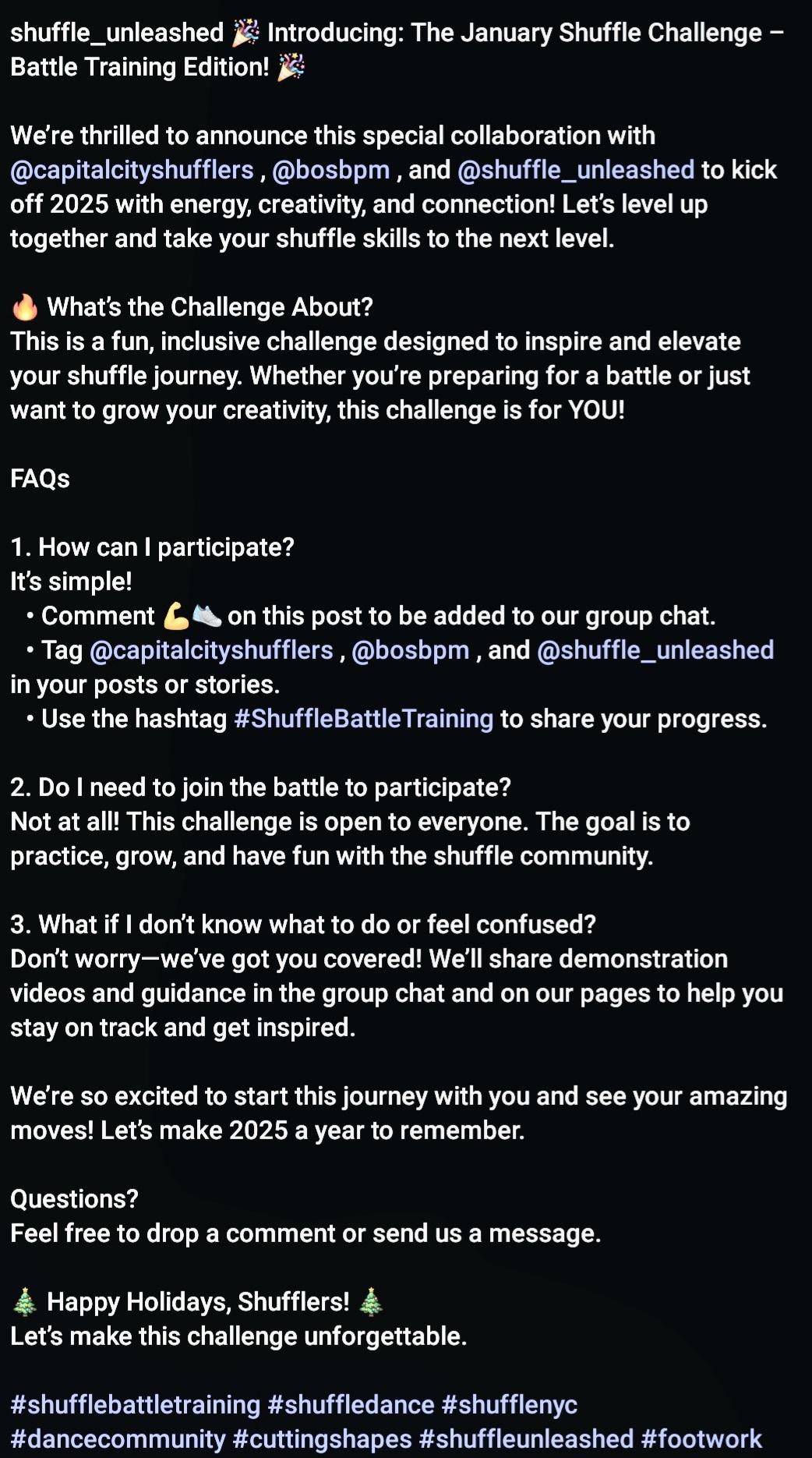Viewport: 812px width, 1458px height.
Task: Open the shuffle_unleashed username starting the caption
Action: click(x=117, y=33)
